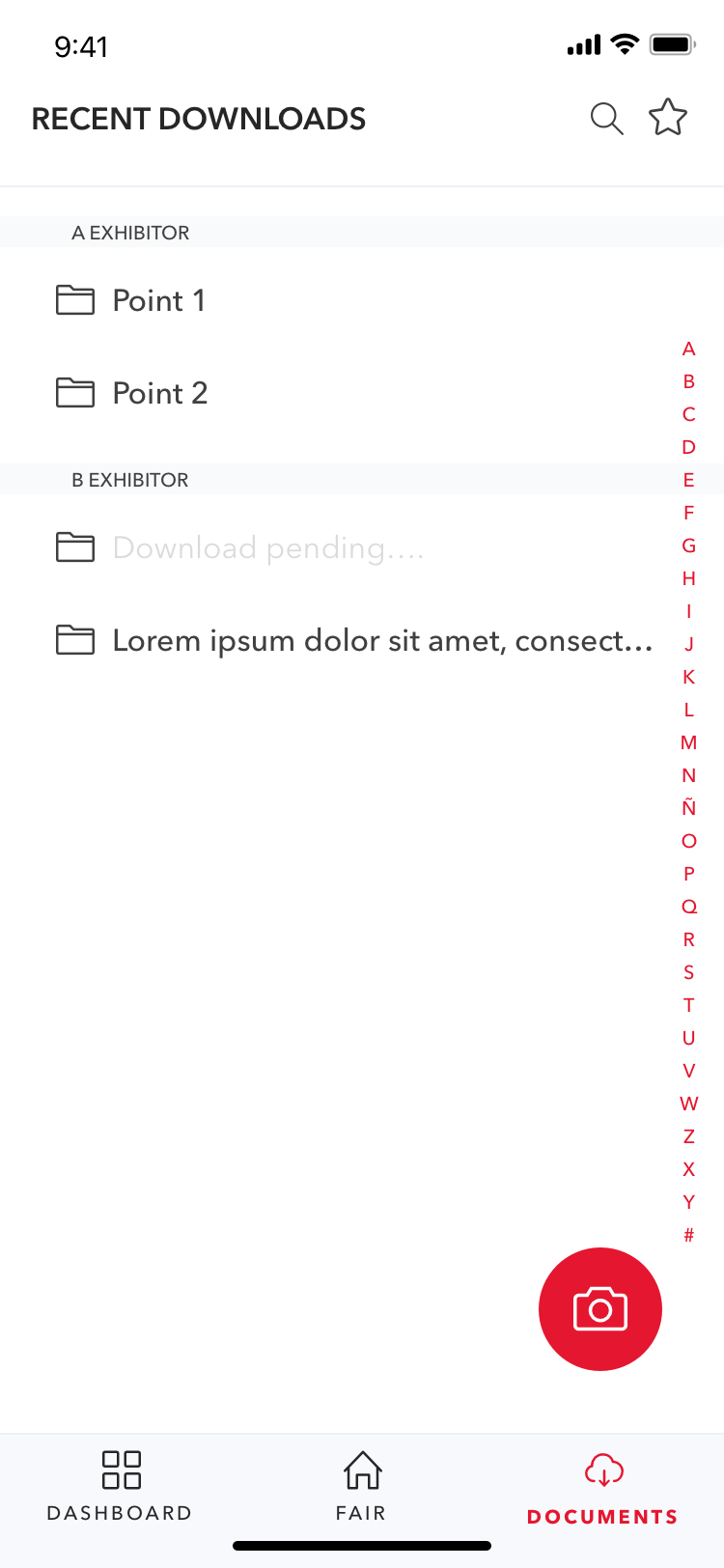
Task: Select the Documents tab
Action: (603, 1488)
